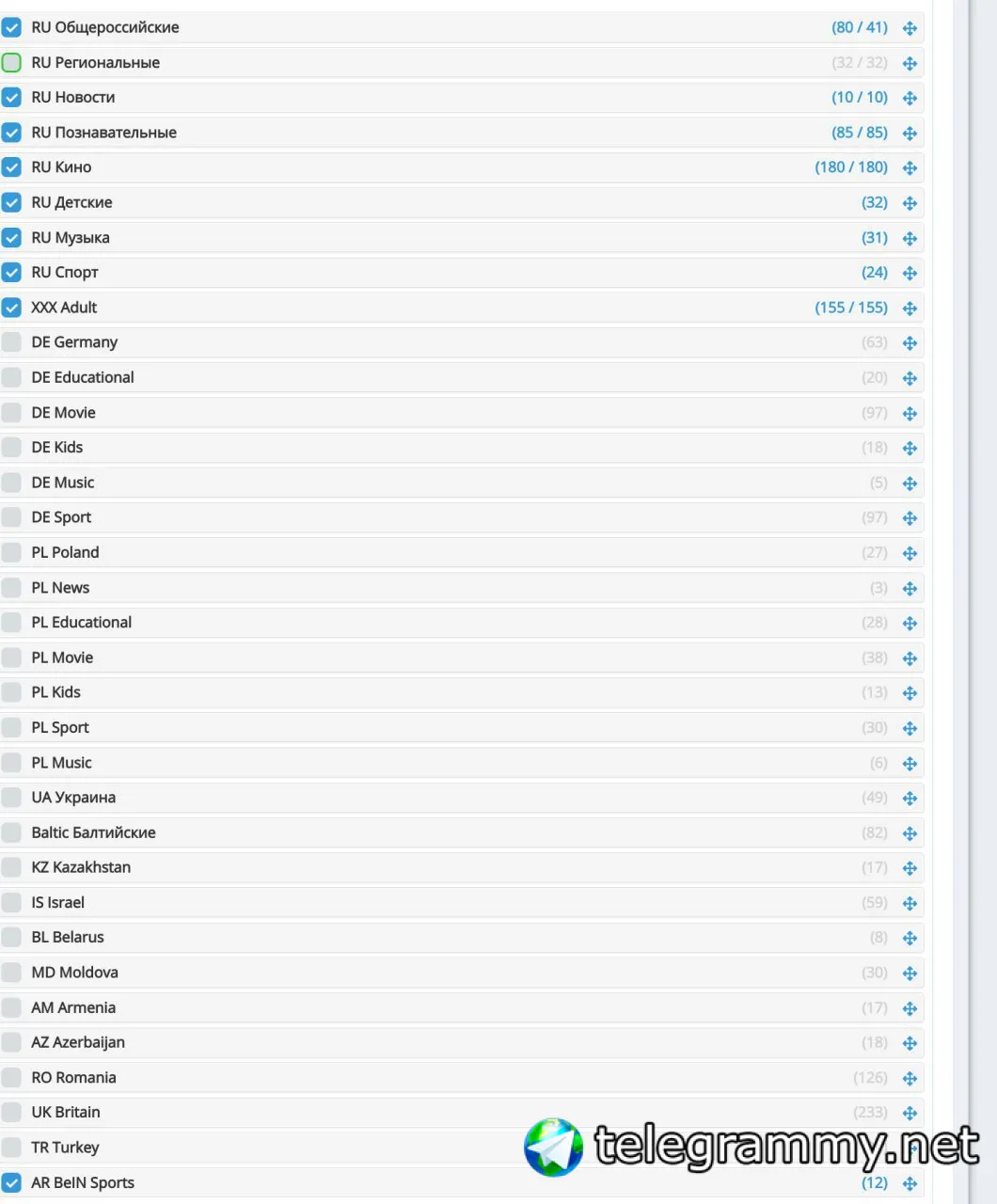Uncheck the XXX Adult checkbox
The height and width of the screenshot is (1204, 997).
[x=11, y=308]
